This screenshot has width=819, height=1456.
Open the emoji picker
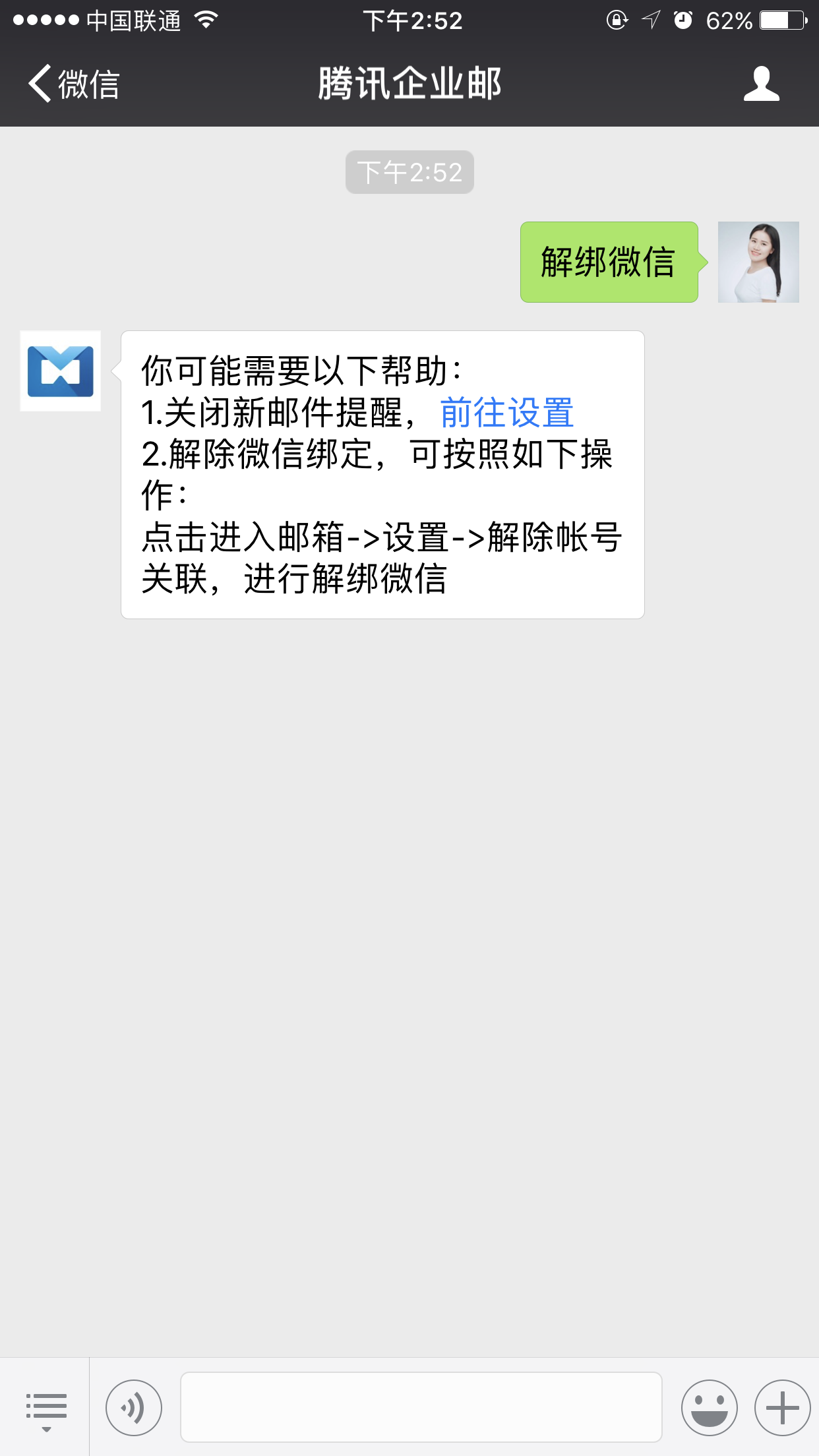pos(709,1408)
